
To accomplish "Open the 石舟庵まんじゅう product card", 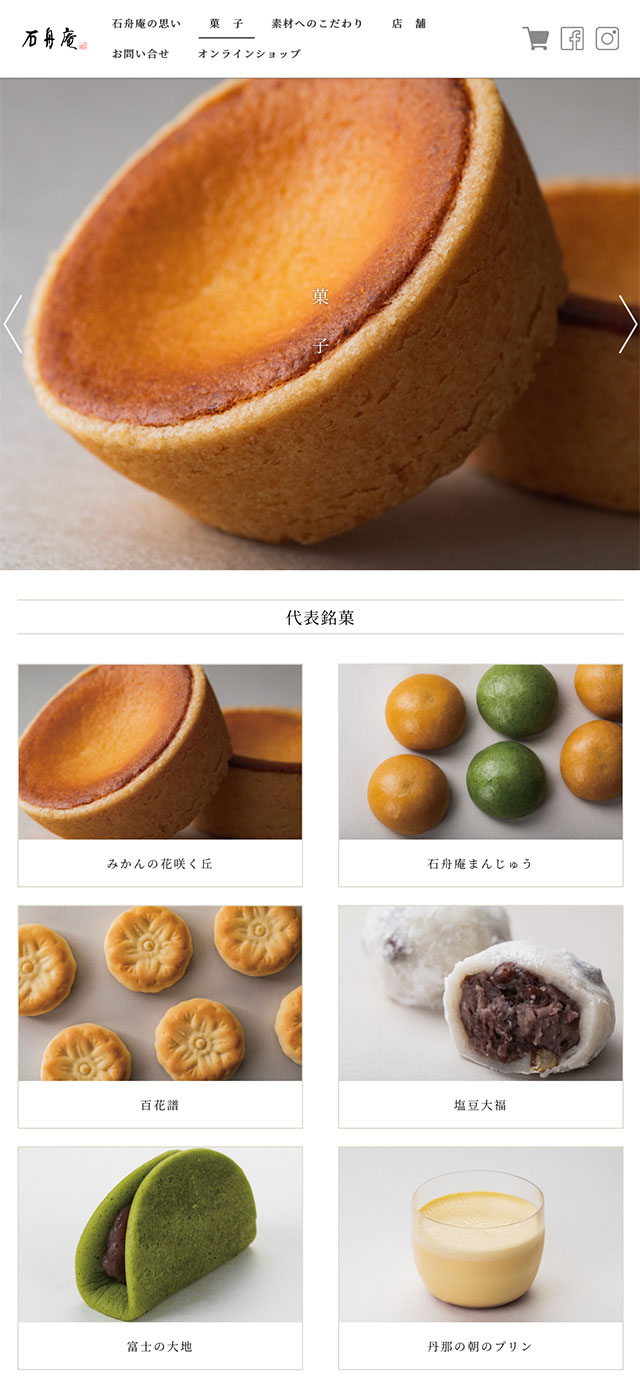I will coord(480,775).
